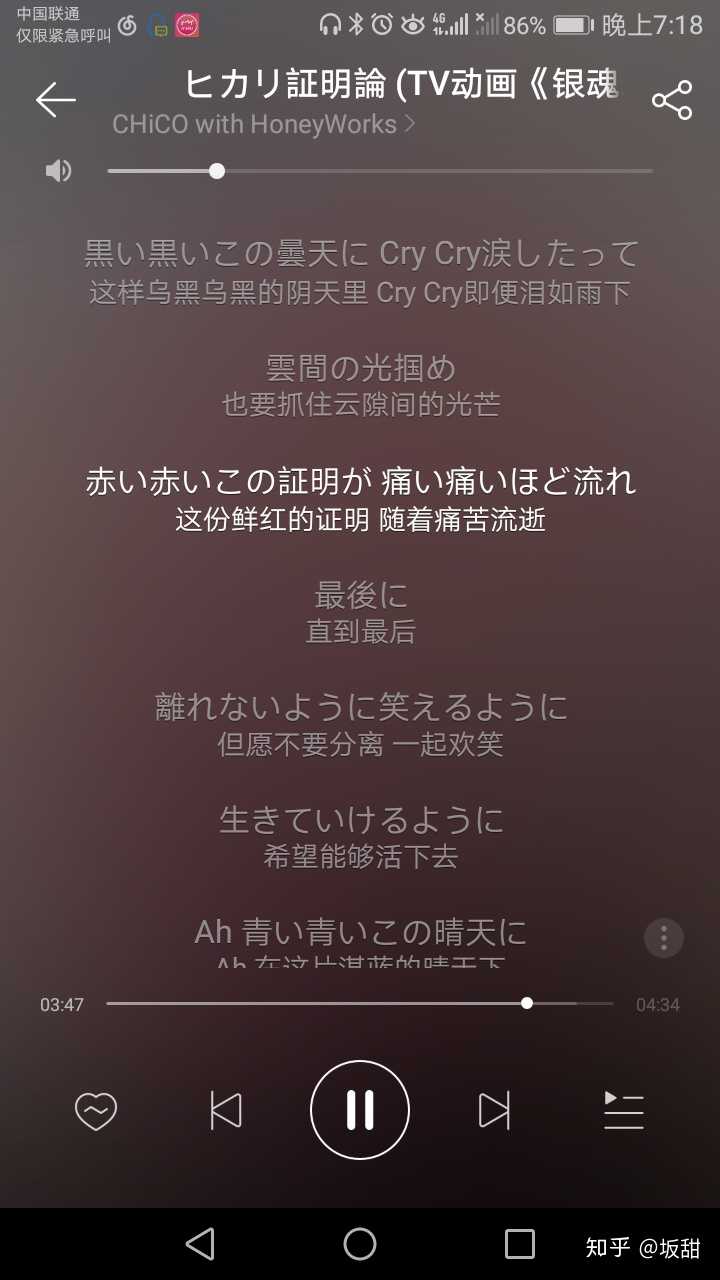The height and width of the screenshot is (1280, 720).
Task: Open the lyrics options three-dot button
Action: pyautogui.click(x=663, y=938)
